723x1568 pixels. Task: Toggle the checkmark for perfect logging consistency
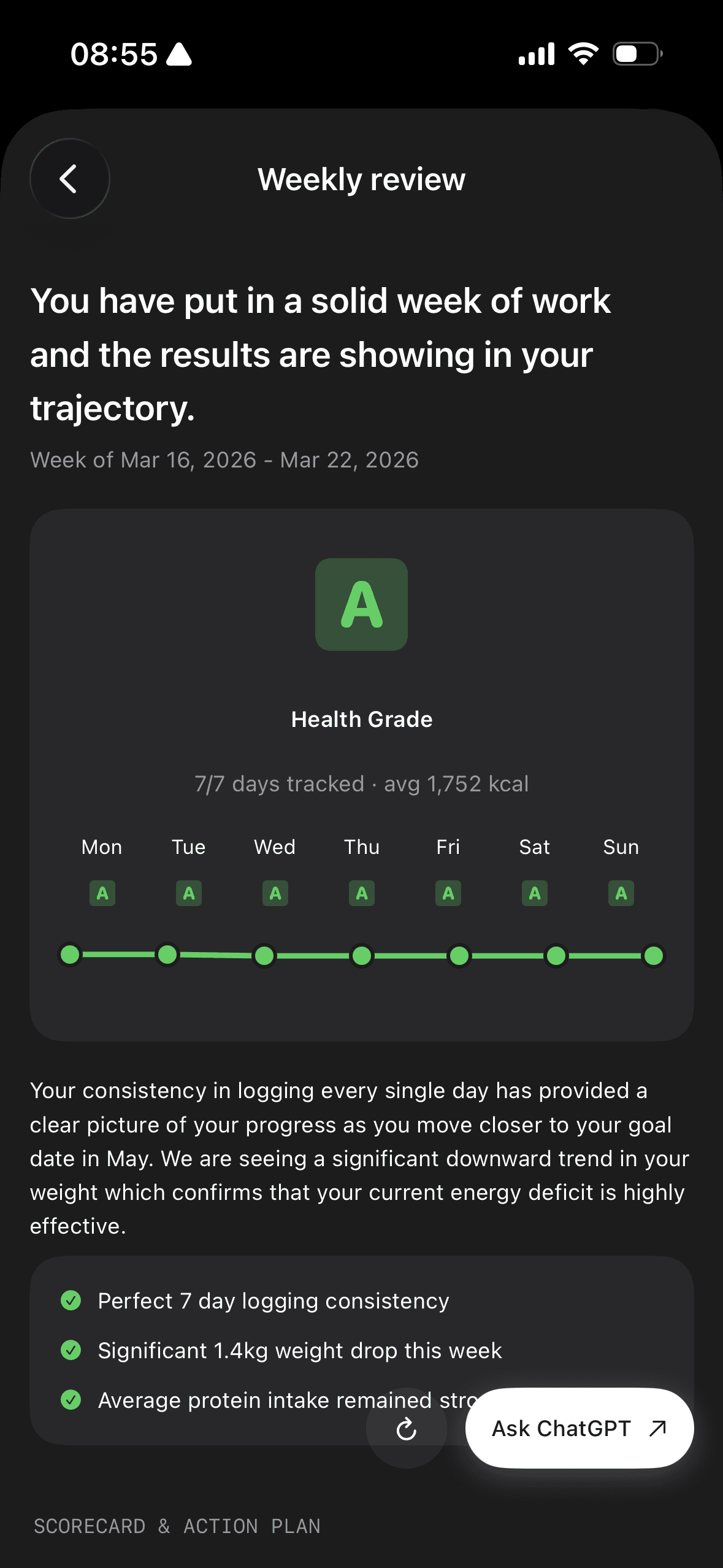point(72,1300)
